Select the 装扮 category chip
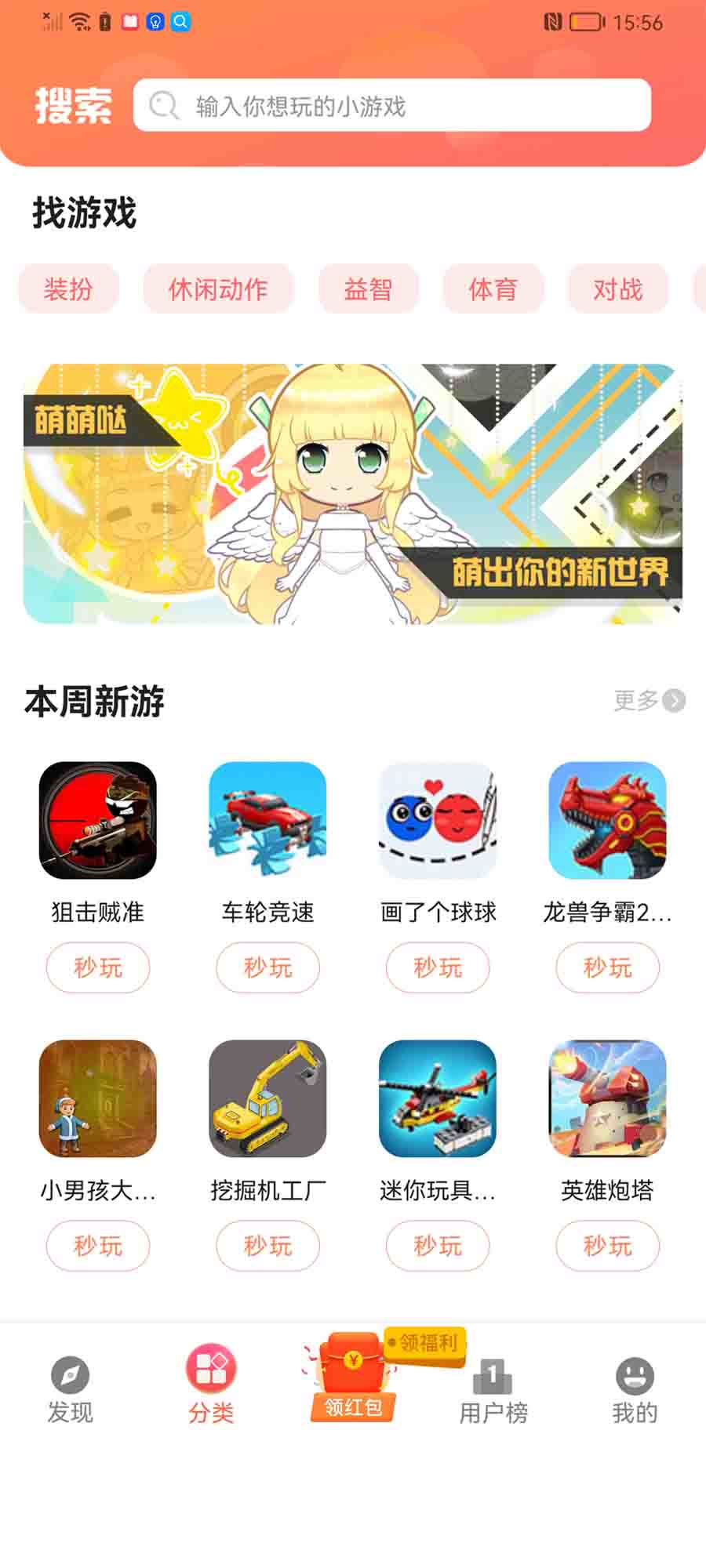The height and width of the screenshot is (1568, 706). coord(68,289)
